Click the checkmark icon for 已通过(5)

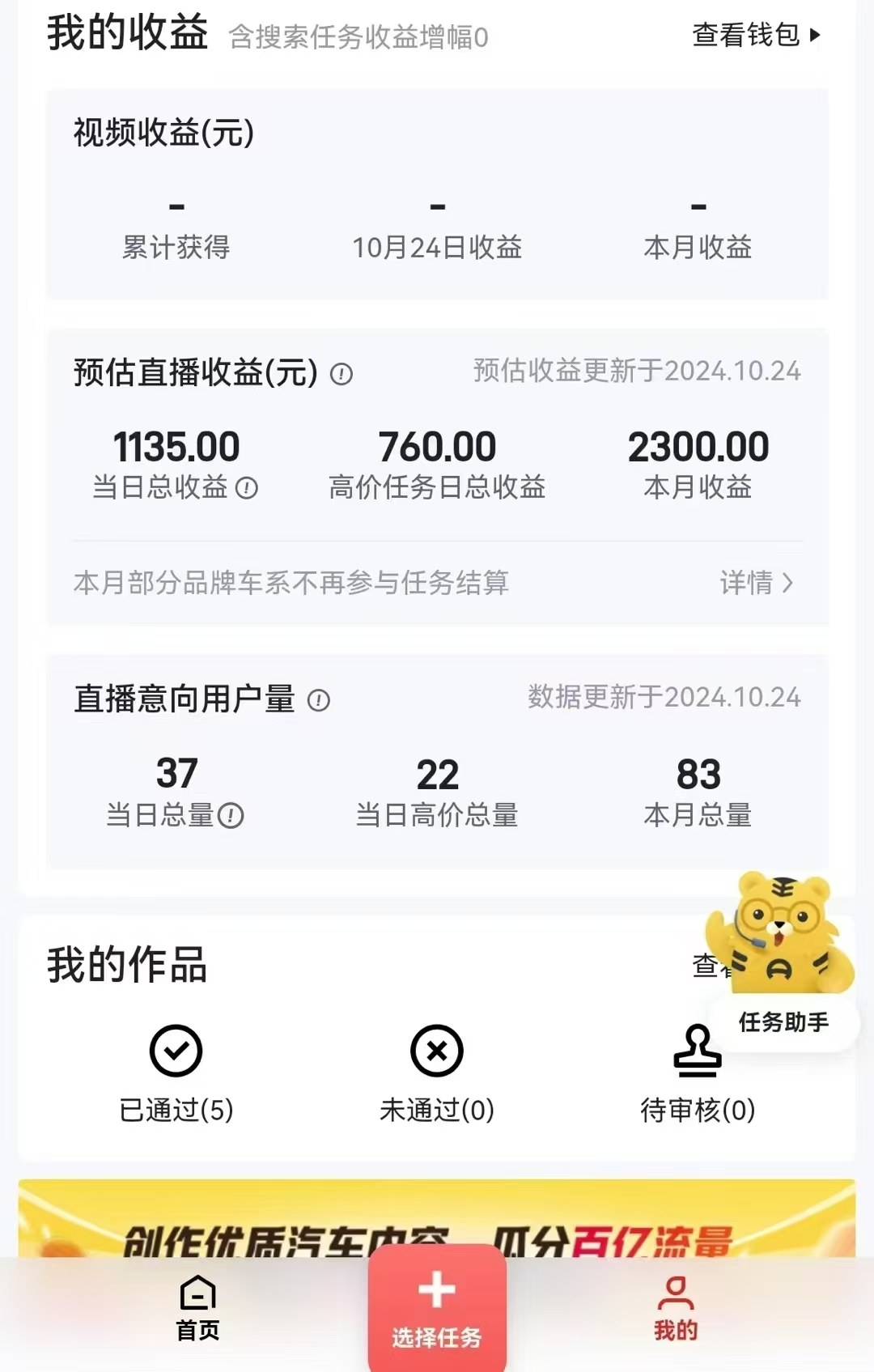(x=177, y=1051)
